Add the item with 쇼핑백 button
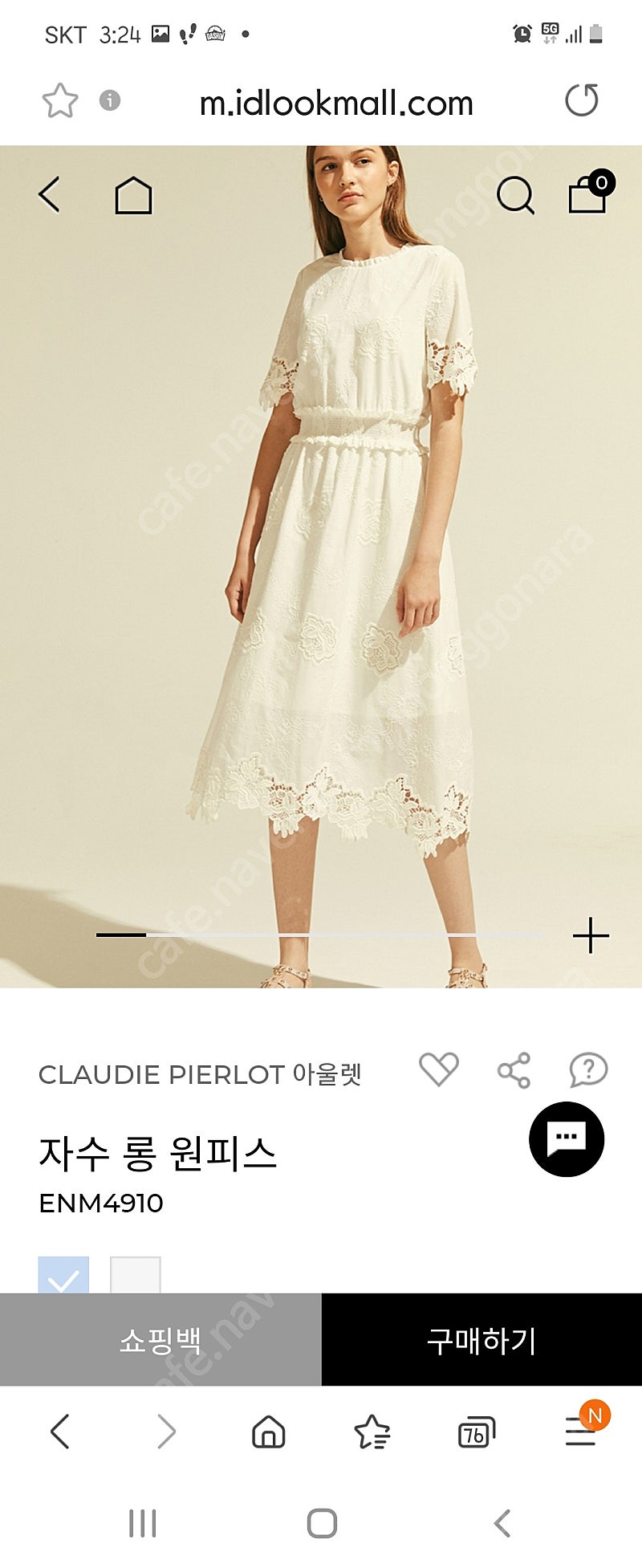Viewport: 642px width, 1568px height. [x=160, y=1340]
